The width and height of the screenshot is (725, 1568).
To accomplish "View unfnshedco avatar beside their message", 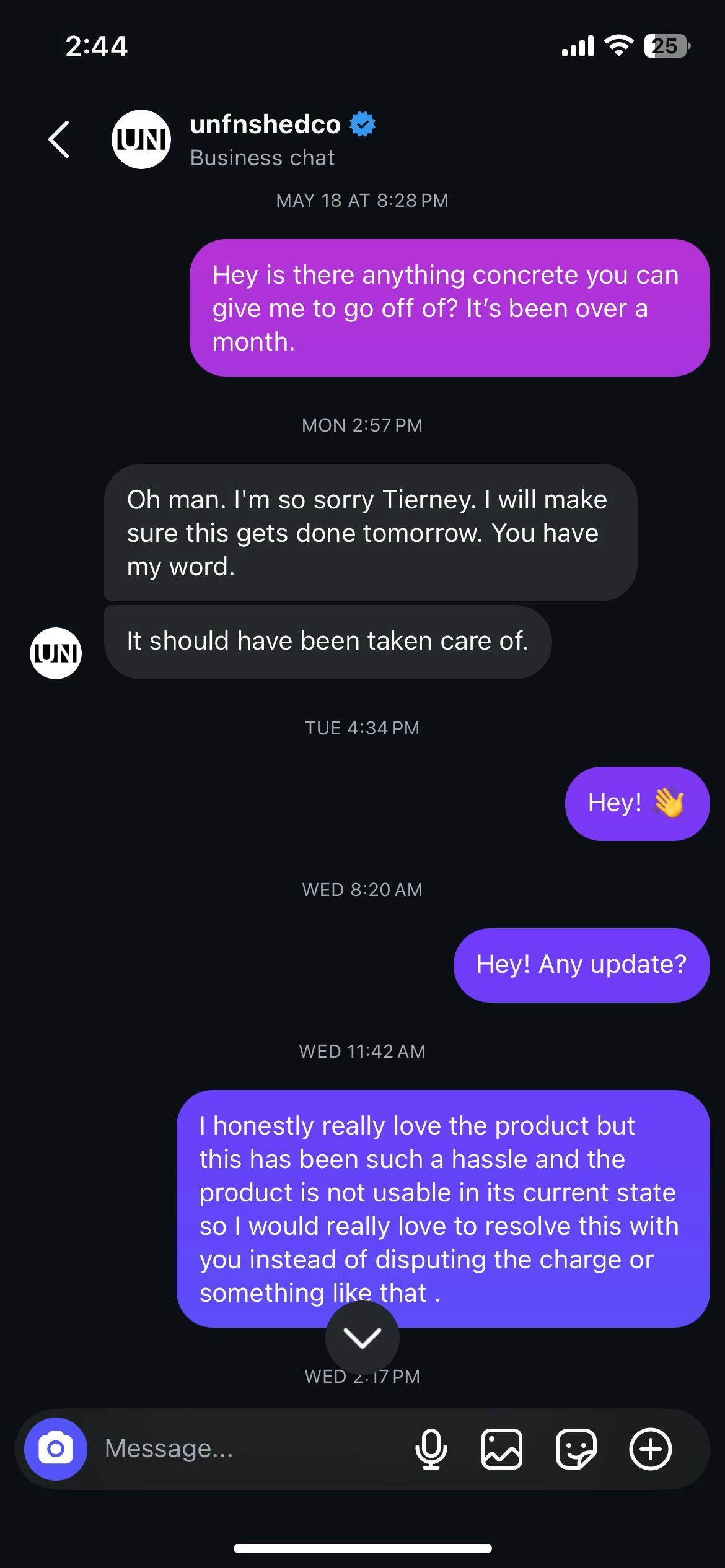I will [56, 653].
